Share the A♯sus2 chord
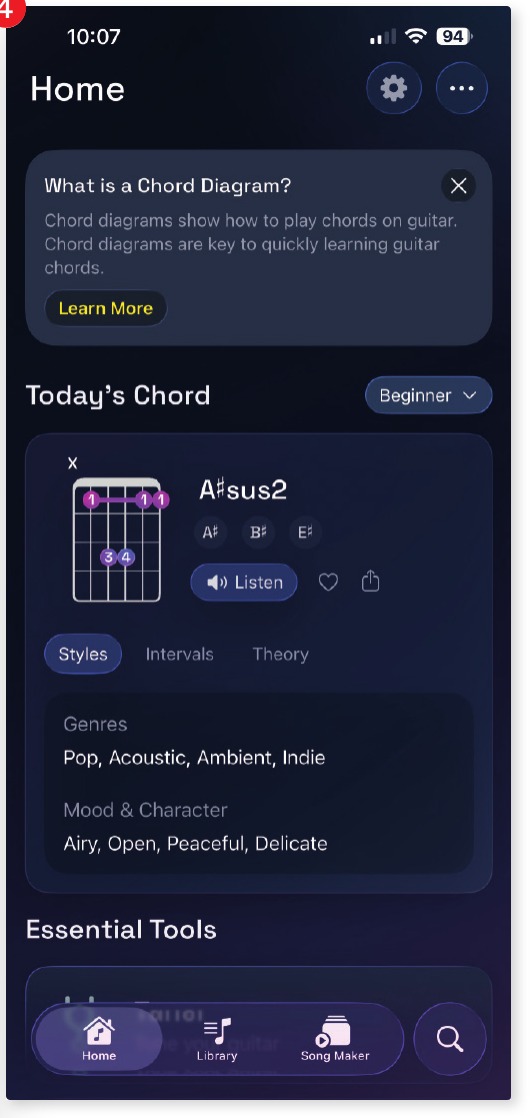The height and width of the screenshot is (1118, 530). click(x=370, y=582)
